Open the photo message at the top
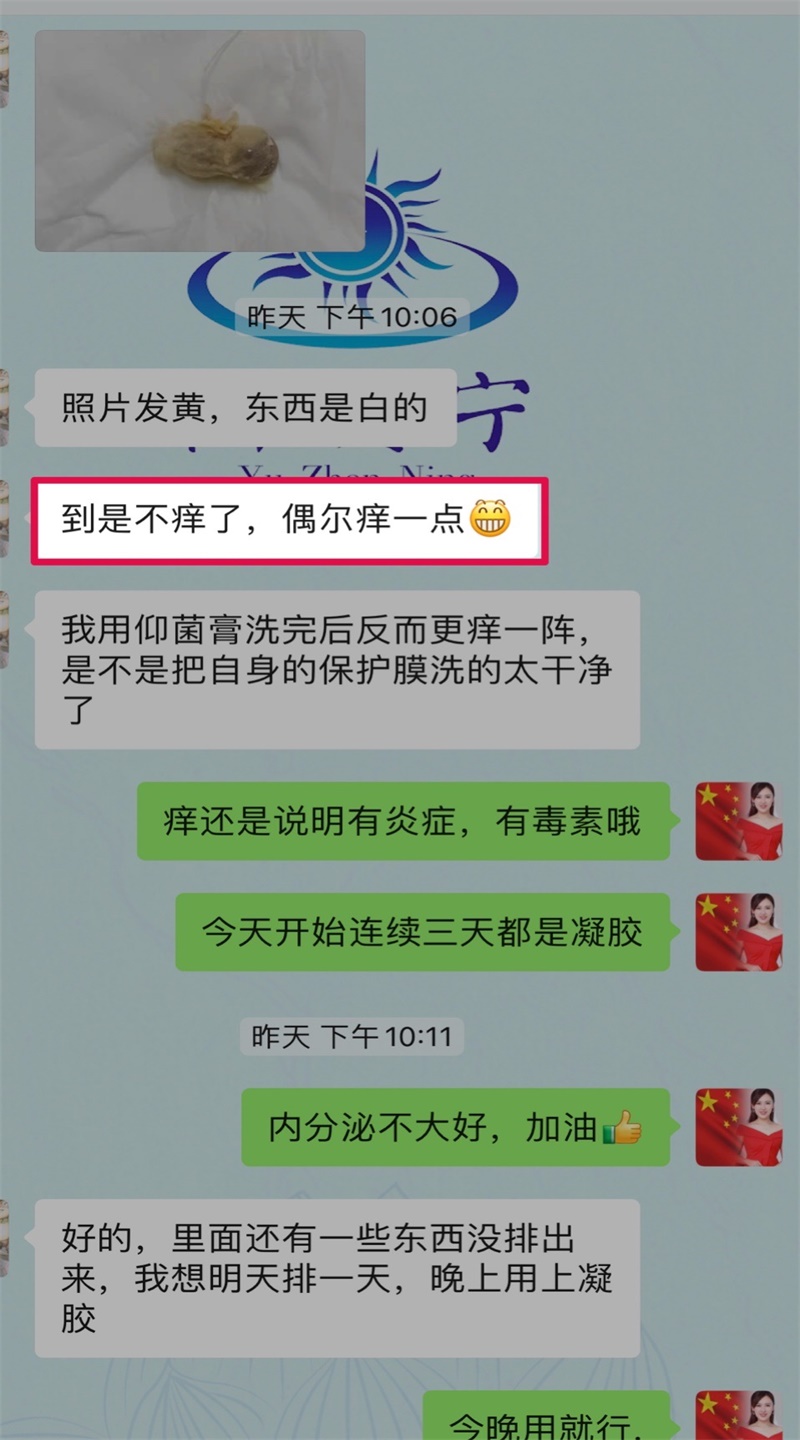This screenshot has height=1440, width=800. 200,141
